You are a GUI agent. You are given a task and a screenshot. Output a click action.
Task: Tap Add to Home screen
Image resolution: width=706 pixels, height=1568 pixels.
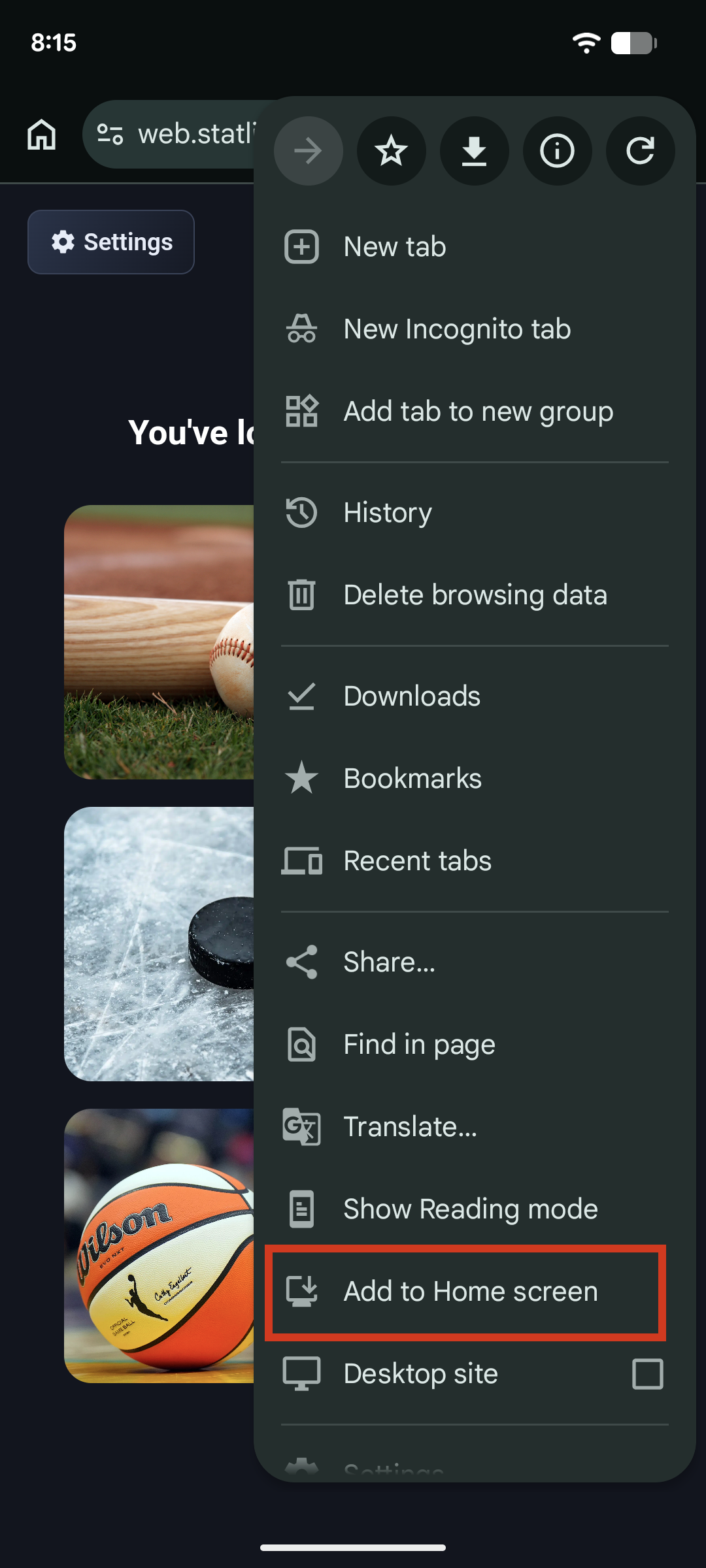click(465, 1292)
